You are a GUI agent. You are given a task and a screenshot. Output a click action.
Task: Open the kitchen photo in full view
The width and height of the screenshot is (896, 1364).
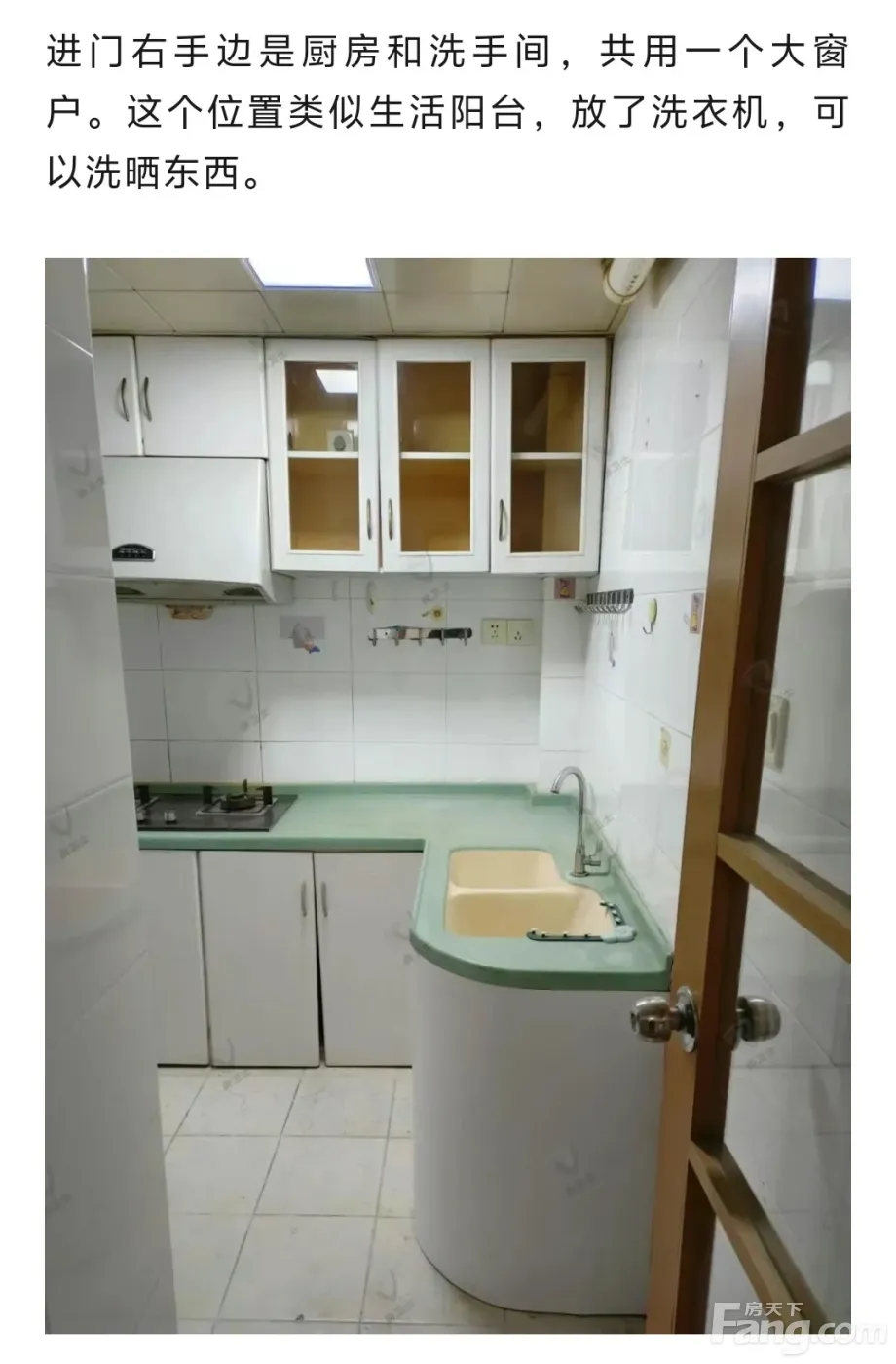tap(448, 794)
